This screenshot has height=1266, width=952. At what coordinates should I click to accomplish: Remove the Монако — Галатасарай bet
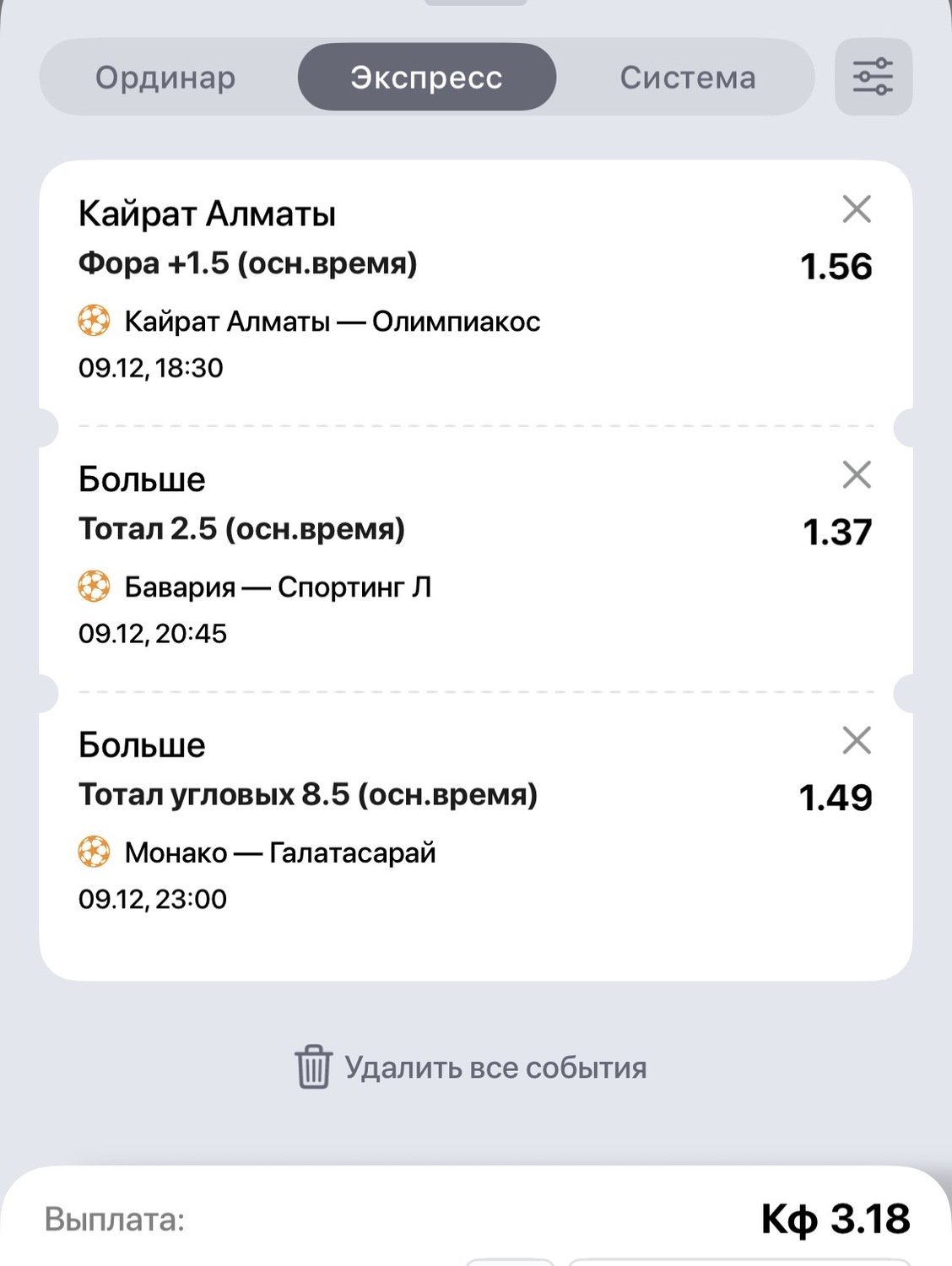coord(856,740)
